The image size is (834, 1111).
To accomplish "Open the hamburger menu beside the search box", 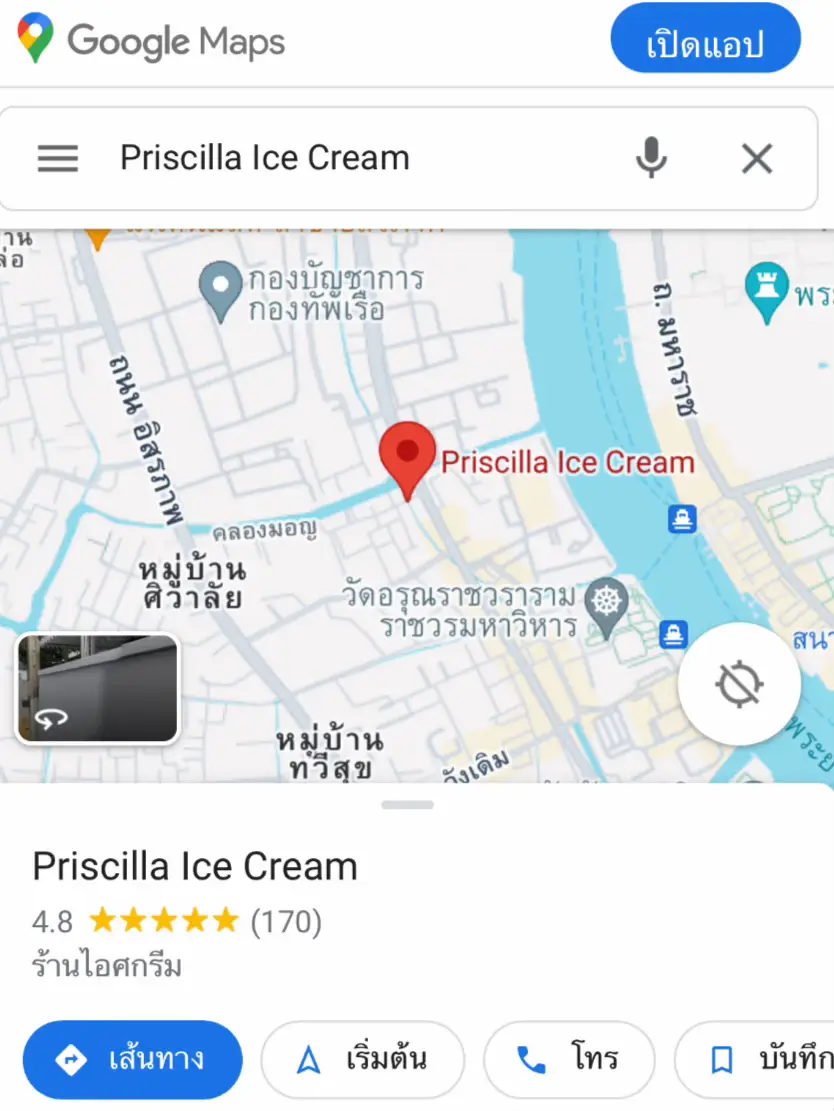I will point(57,157).
